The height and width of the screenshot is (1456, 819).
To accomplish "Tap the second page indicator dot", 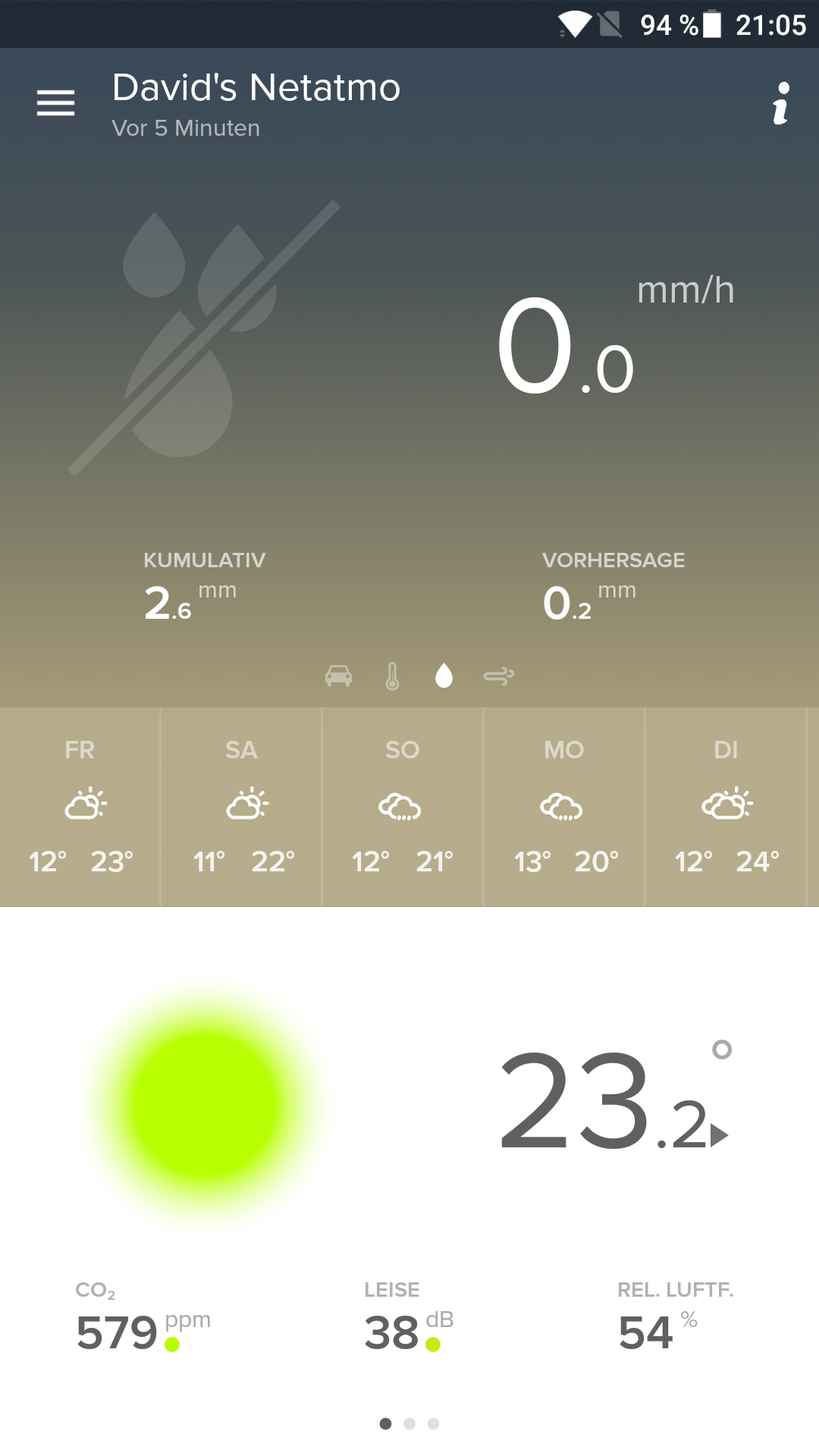I will coord(409,1423).
